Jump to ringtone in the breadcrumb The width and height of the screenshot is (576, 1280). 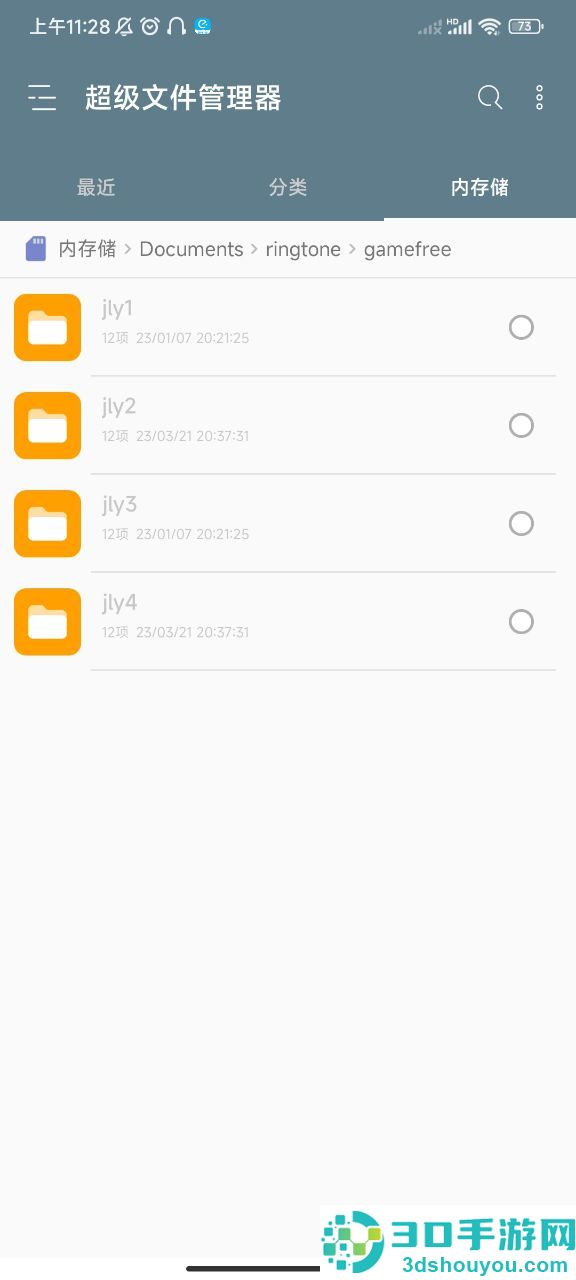click(303, 249)
